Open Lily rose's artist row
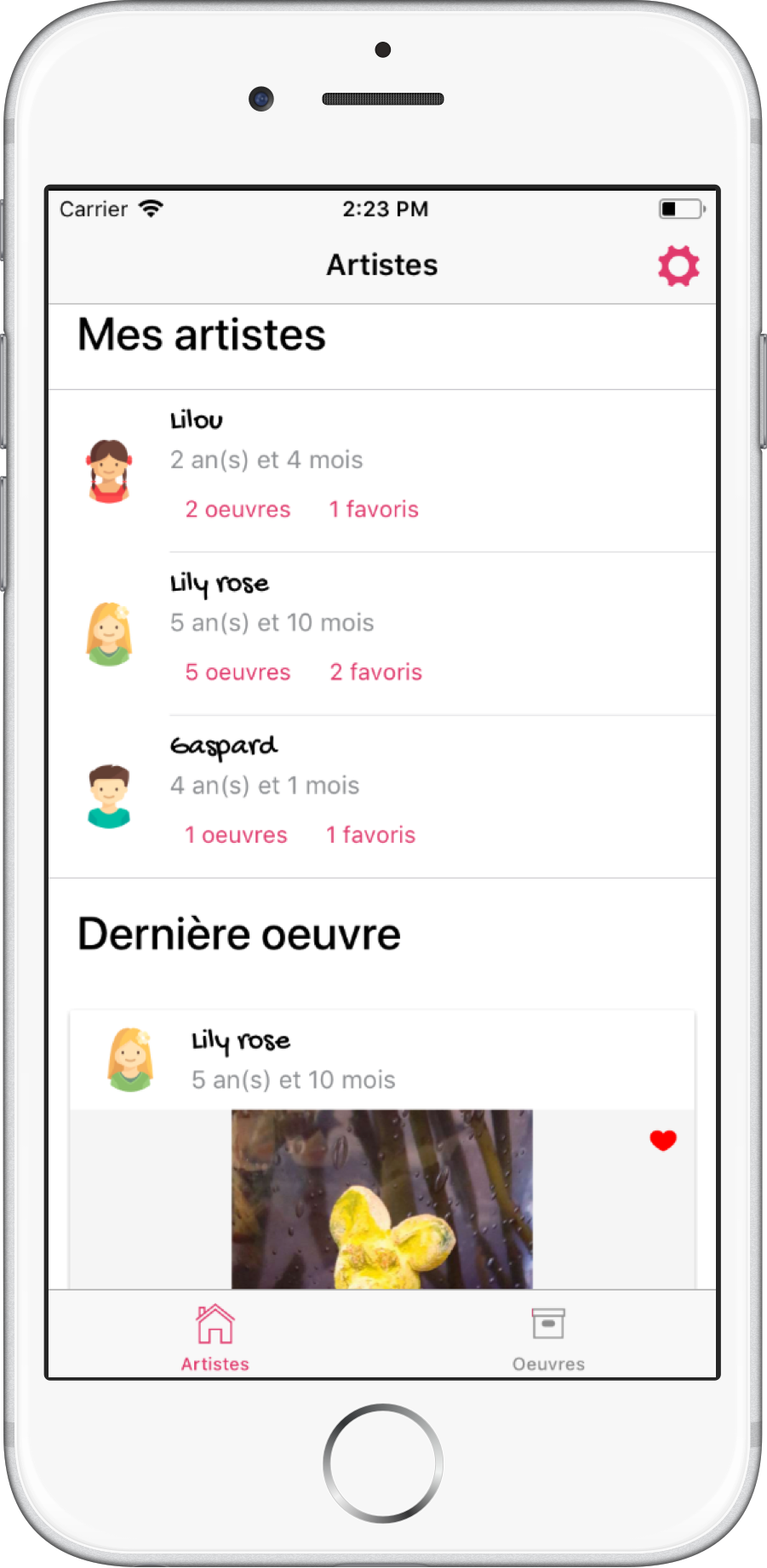This screenshot has height=1568, width=767. click(220, 584)
